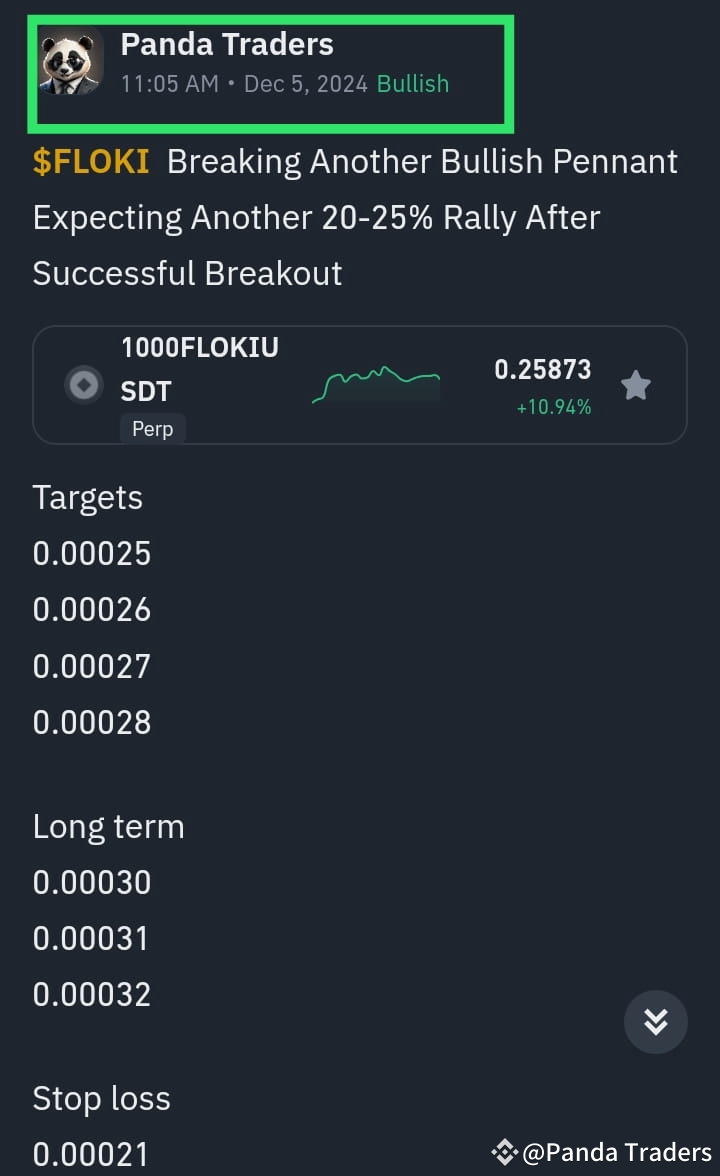The width and height of the screenshot is (720, 1176).
Task: Toggle the Bullish sentiment tag
Action: point(413,84)
